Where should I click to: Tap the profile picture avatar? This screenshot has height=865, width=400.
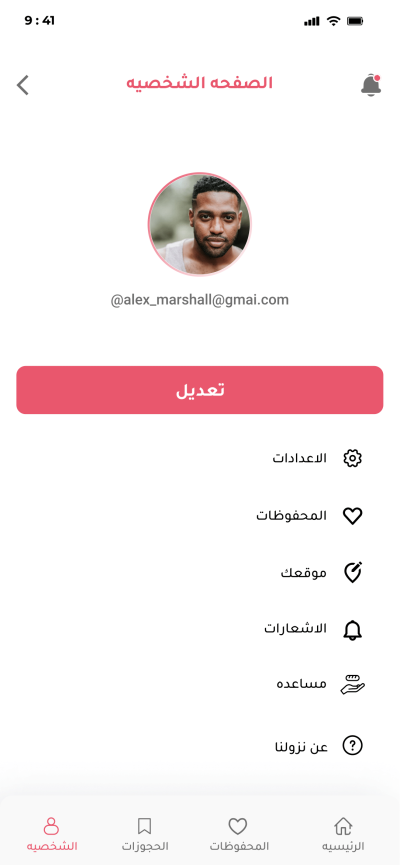[x=200, y=225]
